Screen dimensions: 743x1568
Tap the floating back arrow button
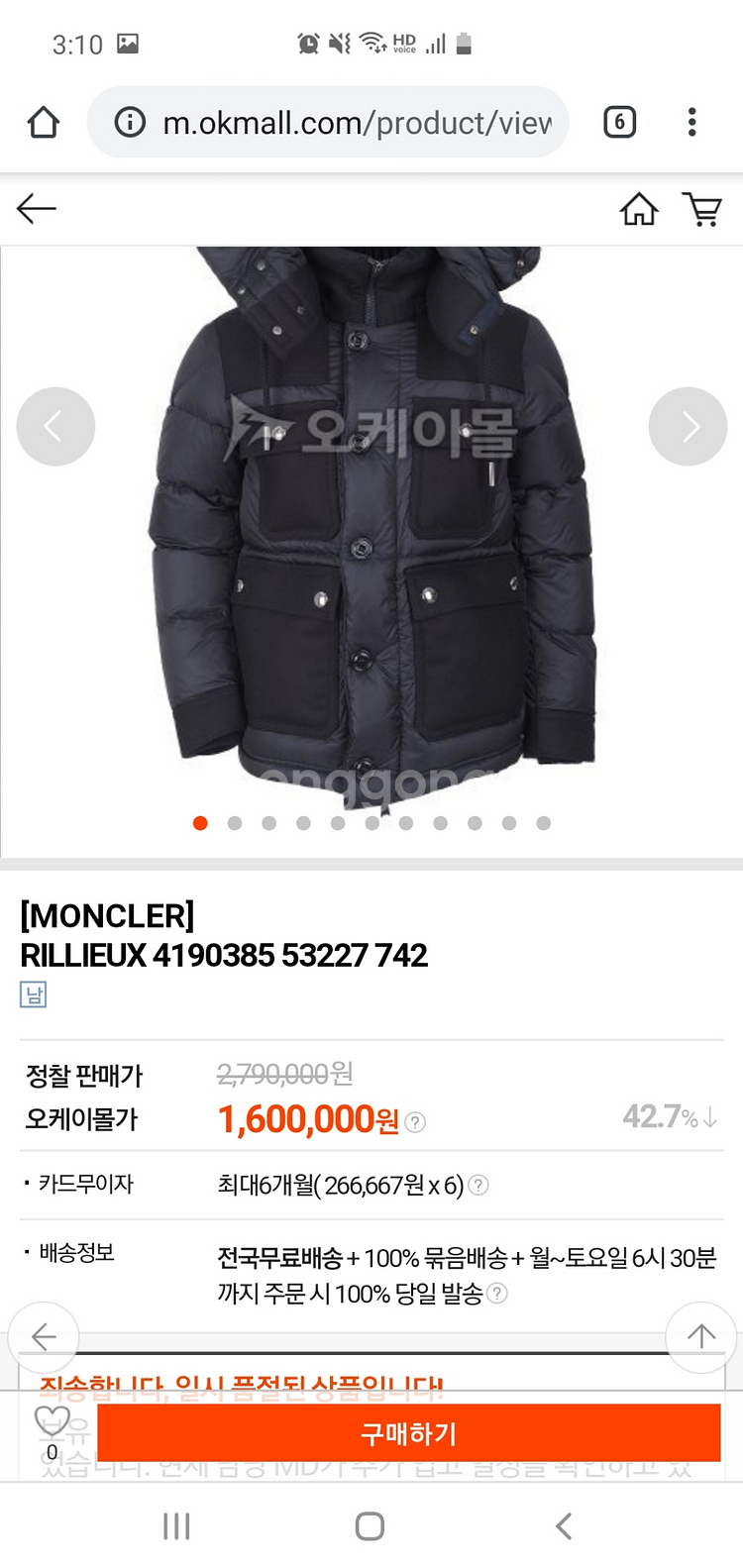pyautogui.click(x=44, y=1337)
